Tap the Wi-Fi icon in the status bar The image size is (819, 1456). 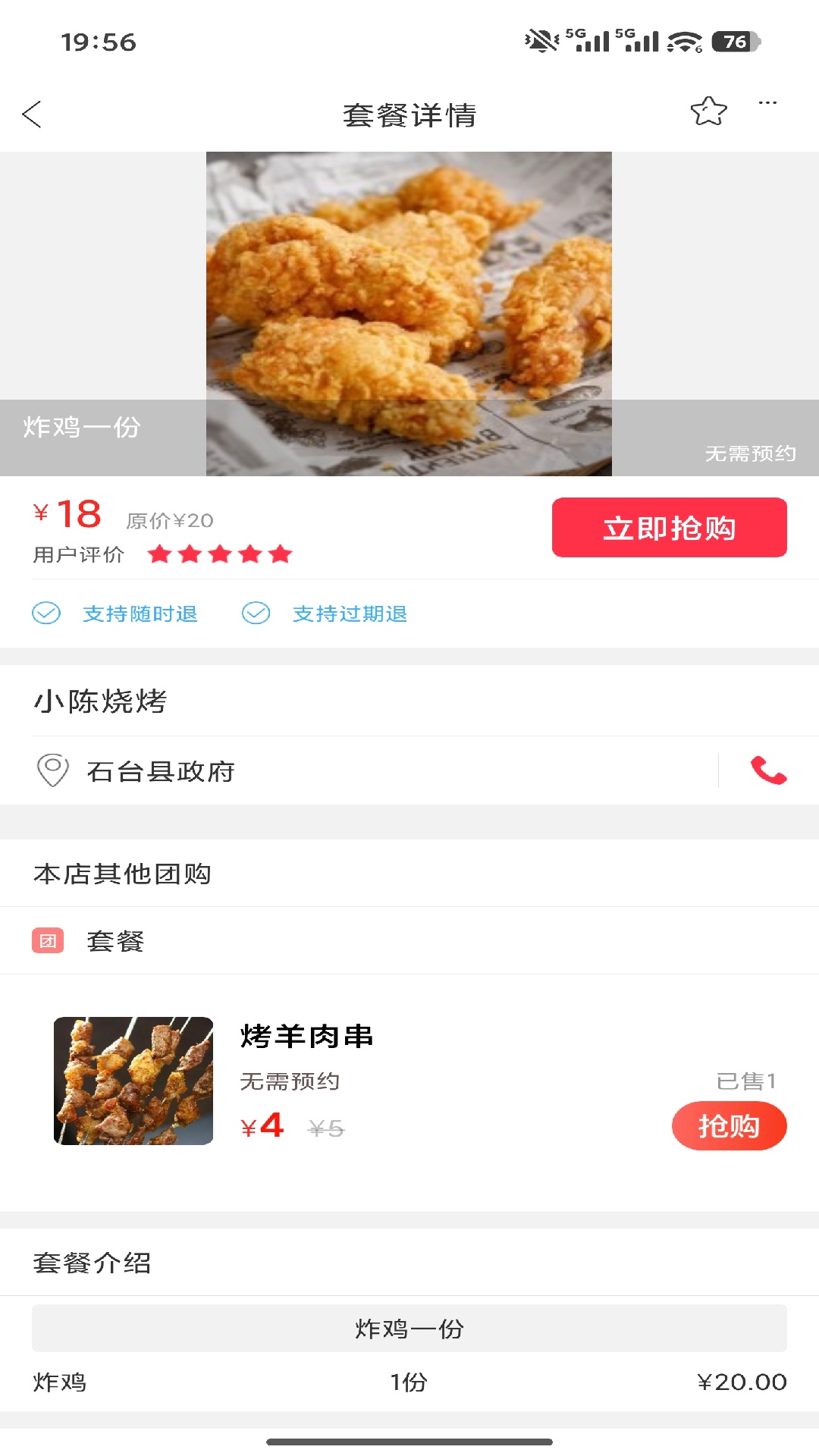(682, 42)
